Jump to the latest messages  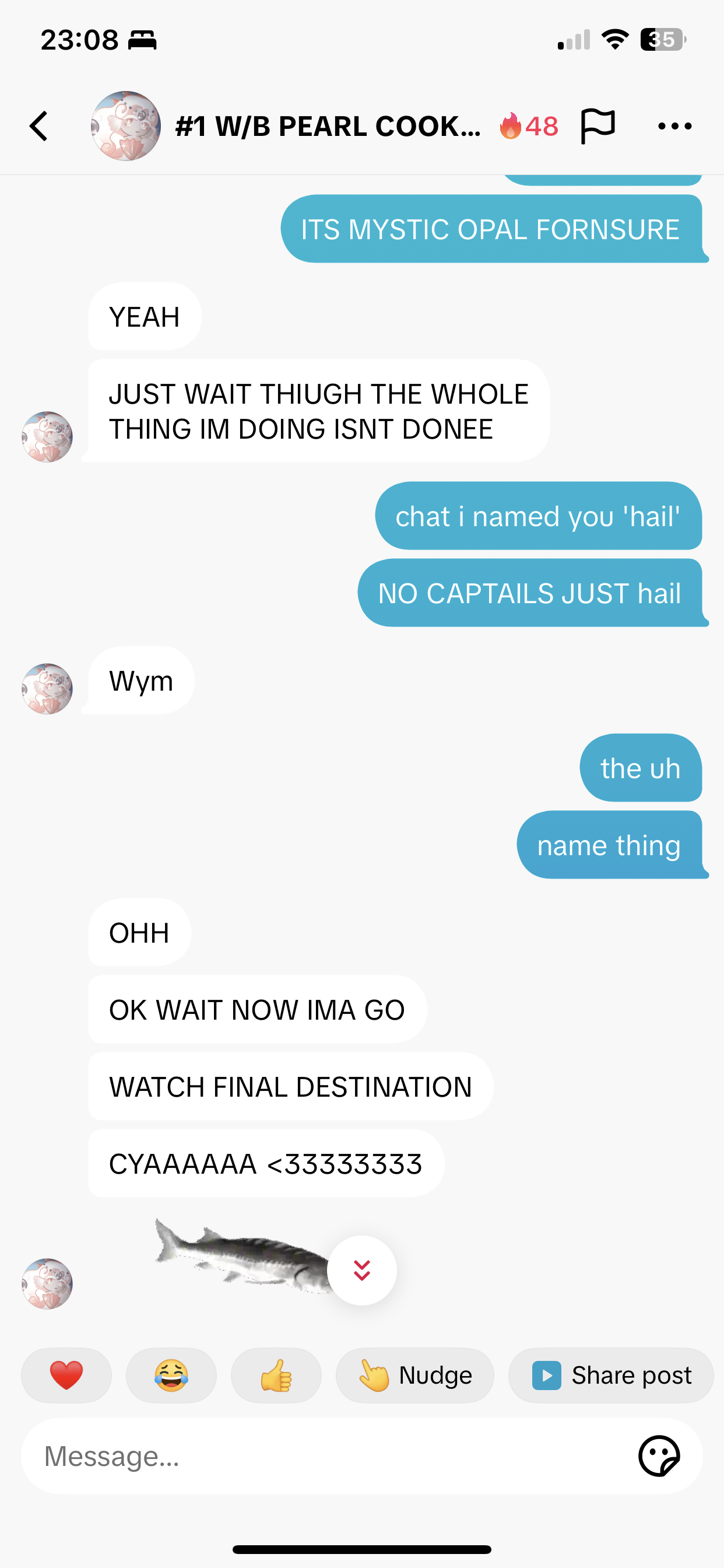362,1270
